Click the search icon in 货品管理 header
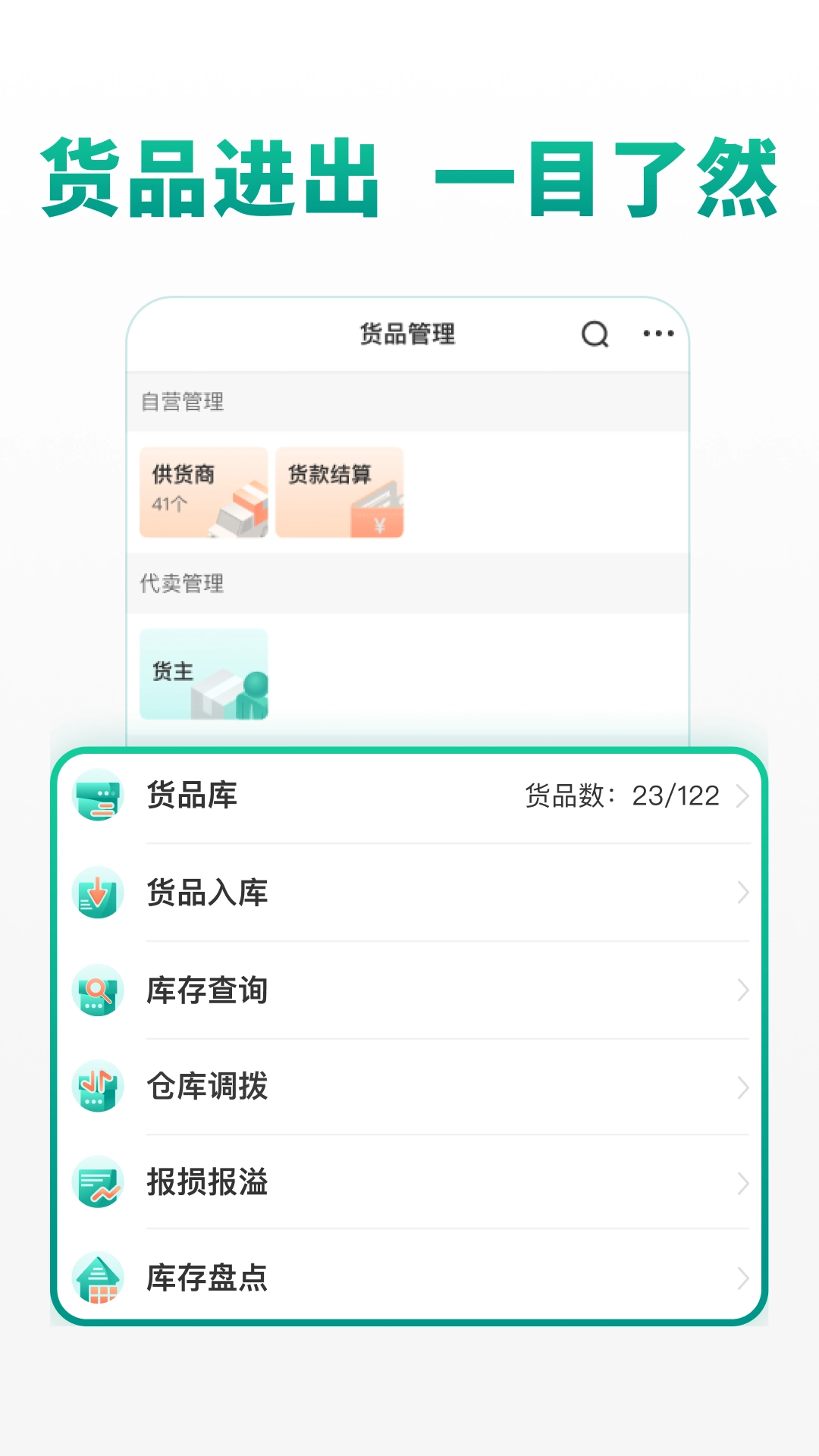 click(595, 334)
